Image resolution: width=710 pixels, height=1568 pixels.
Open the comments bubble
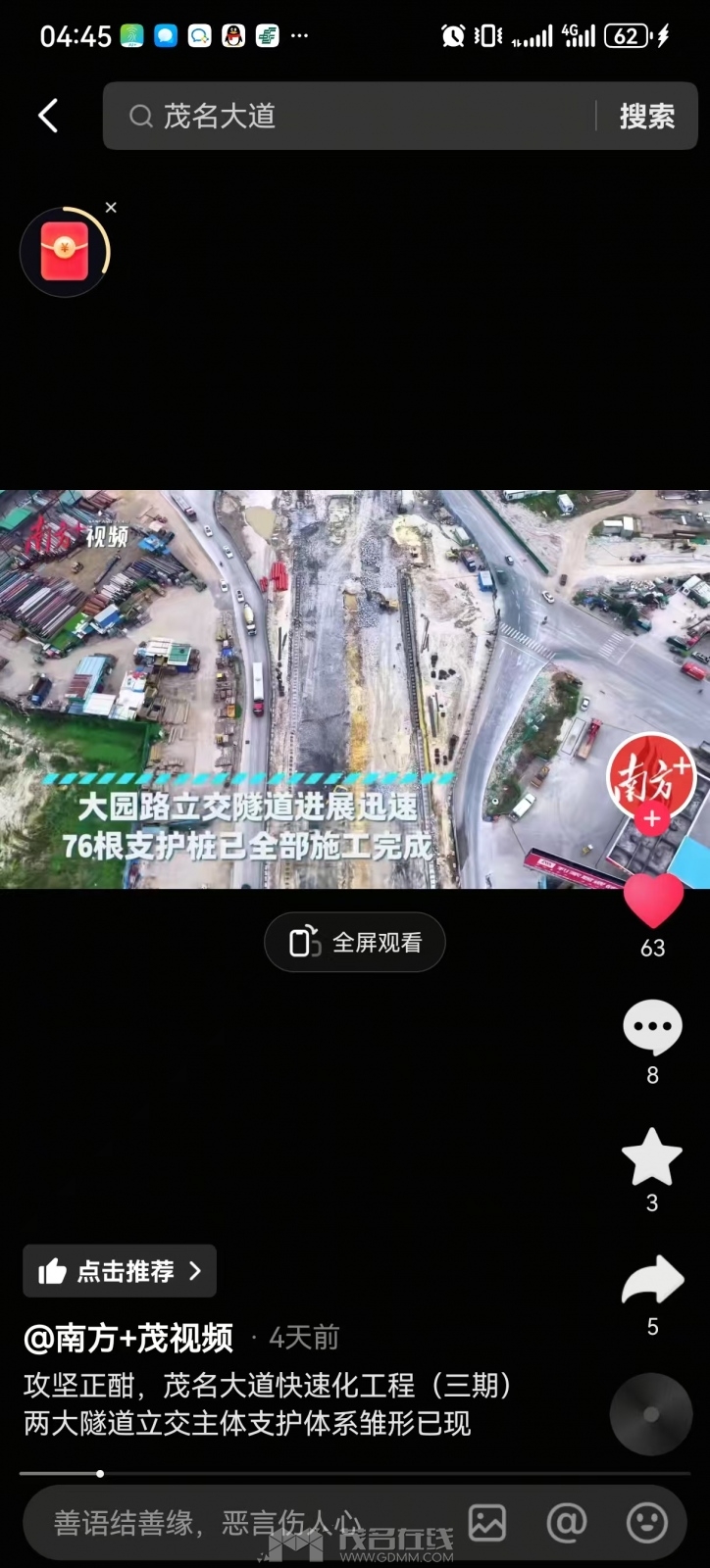(652, 1028)
